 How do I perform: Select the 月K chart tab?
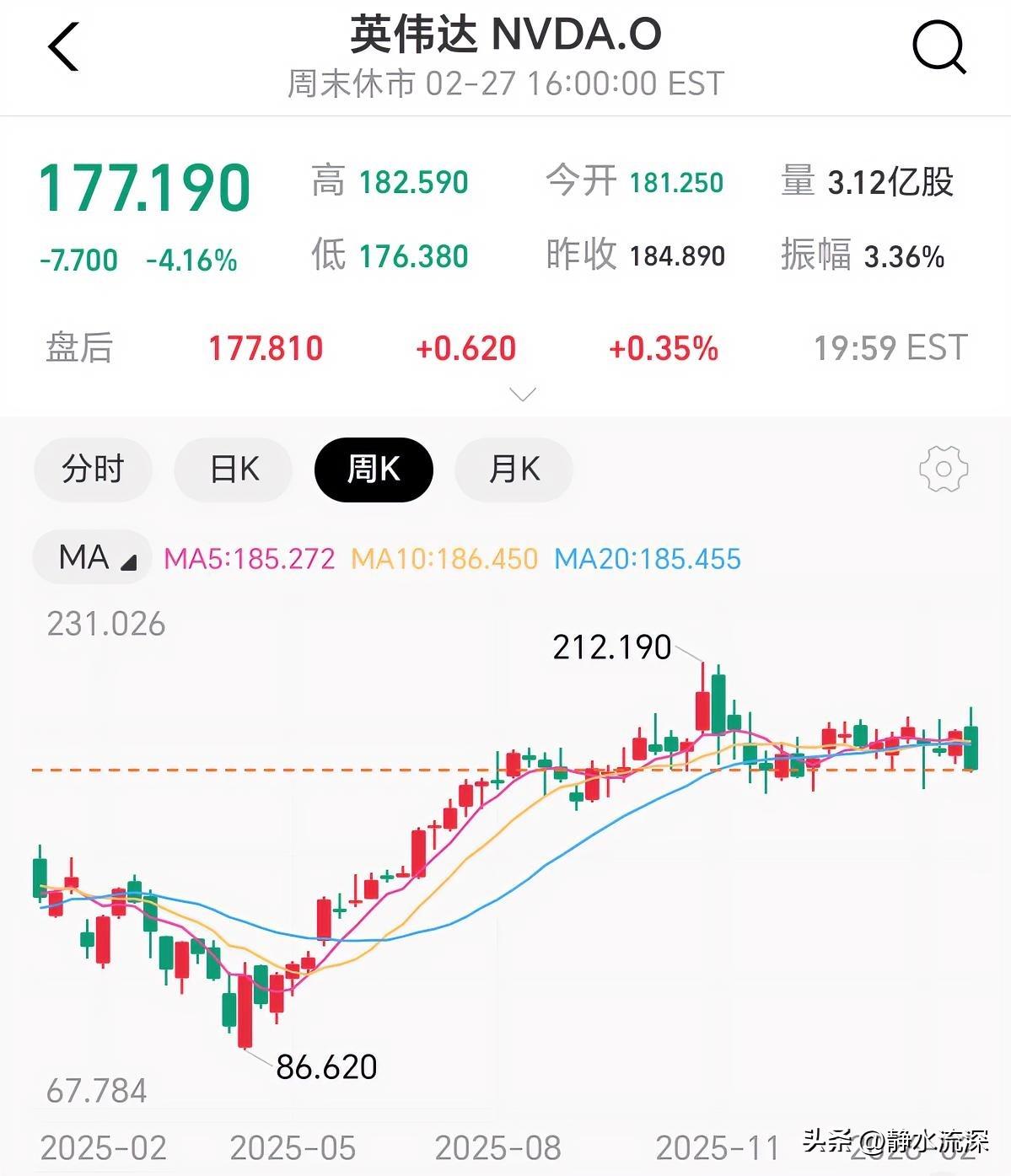coord(514,470)
